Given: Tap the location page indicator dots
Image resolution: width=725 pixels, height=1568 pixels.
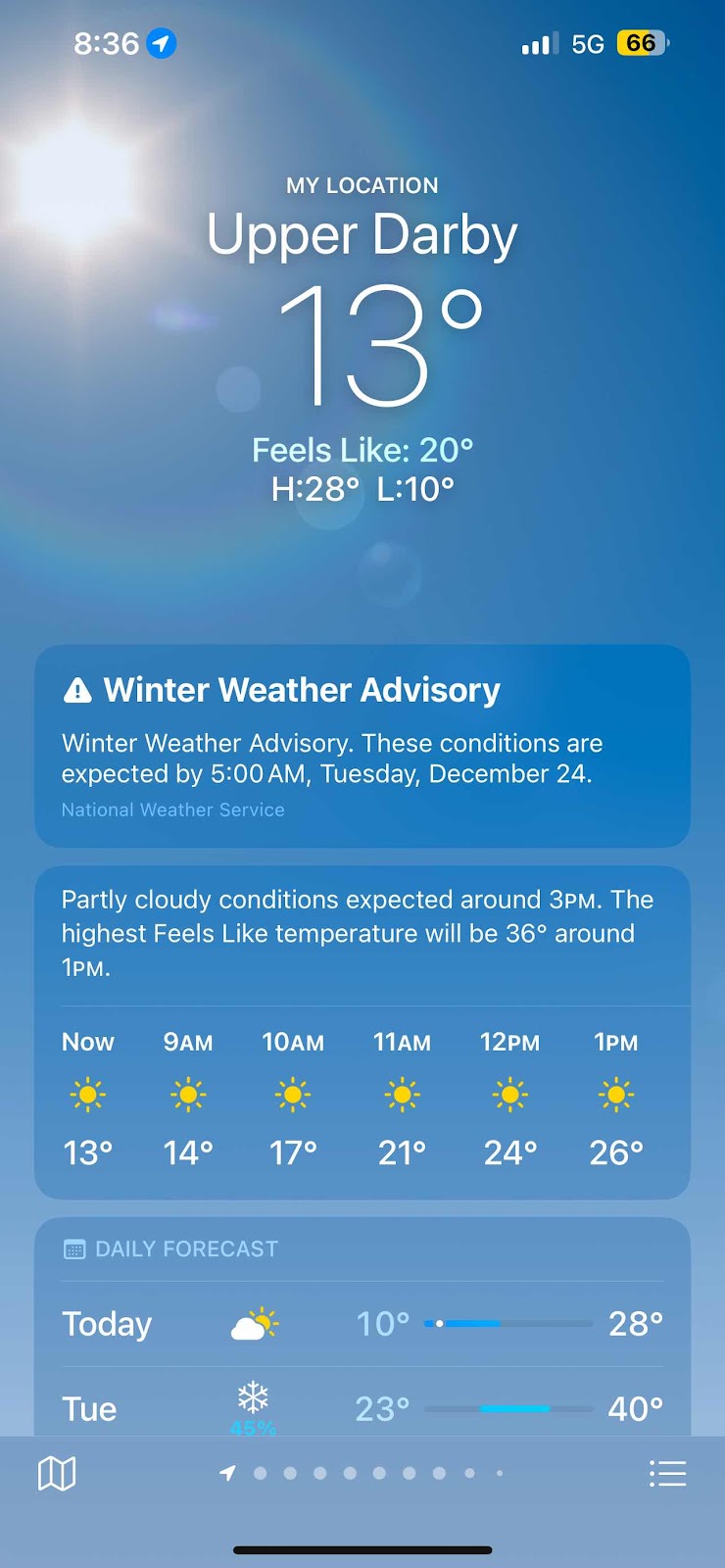Looking at the screenshot, I should coord(362,1473).
